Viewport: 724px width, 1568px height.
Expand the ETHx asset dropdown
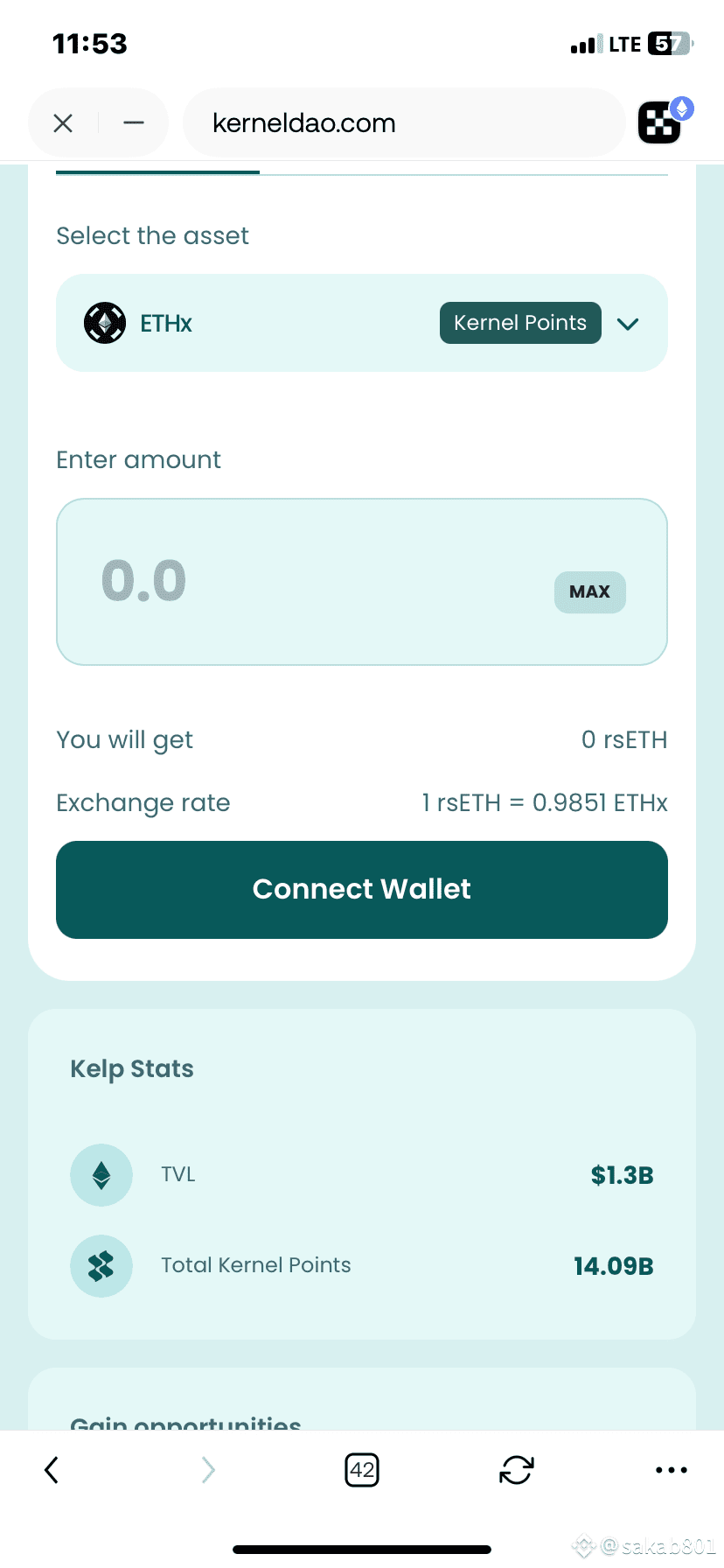pyautogui.click(x=627, y=324)
